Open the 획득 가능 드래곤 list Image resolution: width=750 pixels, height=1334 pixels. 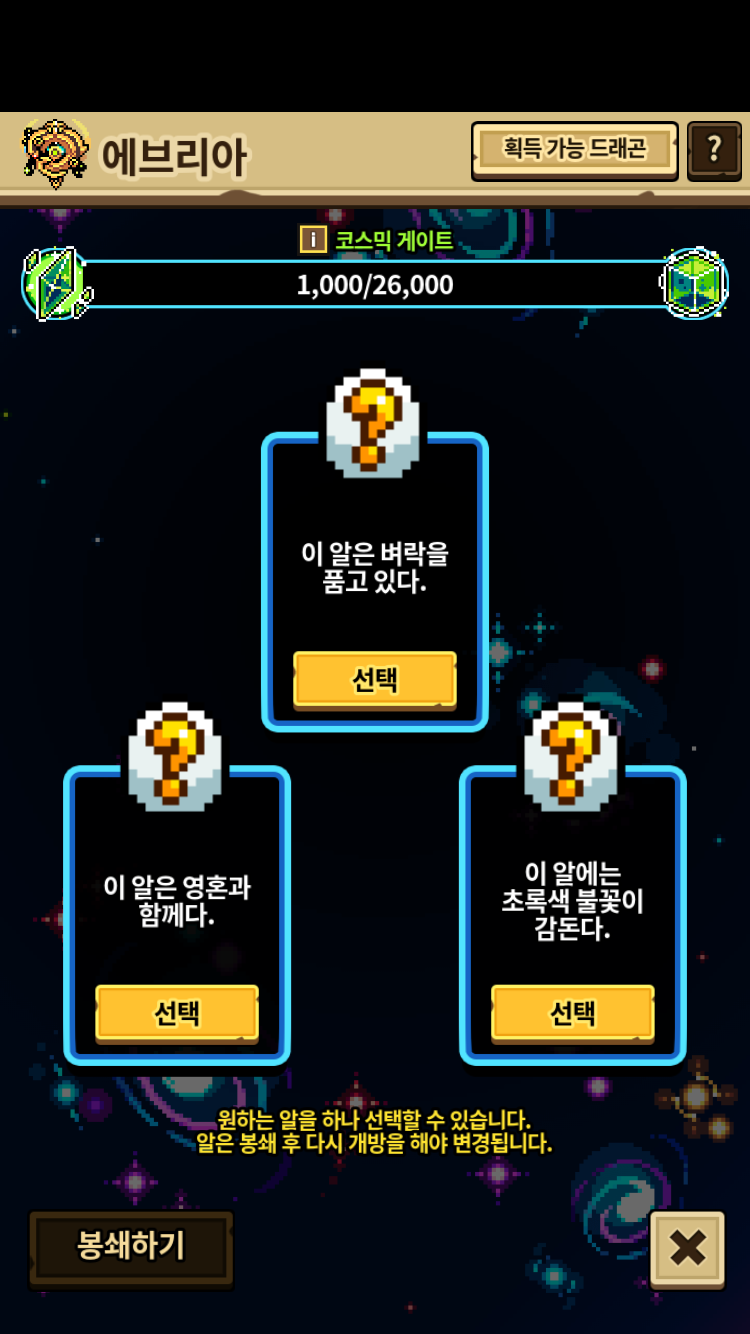pyautogui.click(x=574, y=150)
